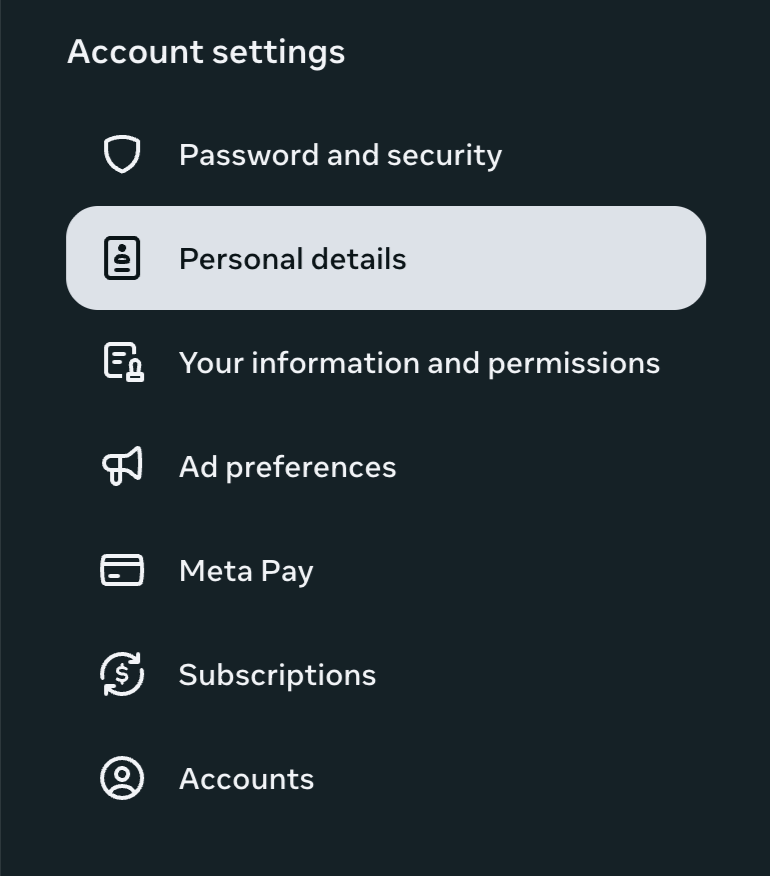Open the Ad preferences section
Screen dimensions: 770x876
287,466
